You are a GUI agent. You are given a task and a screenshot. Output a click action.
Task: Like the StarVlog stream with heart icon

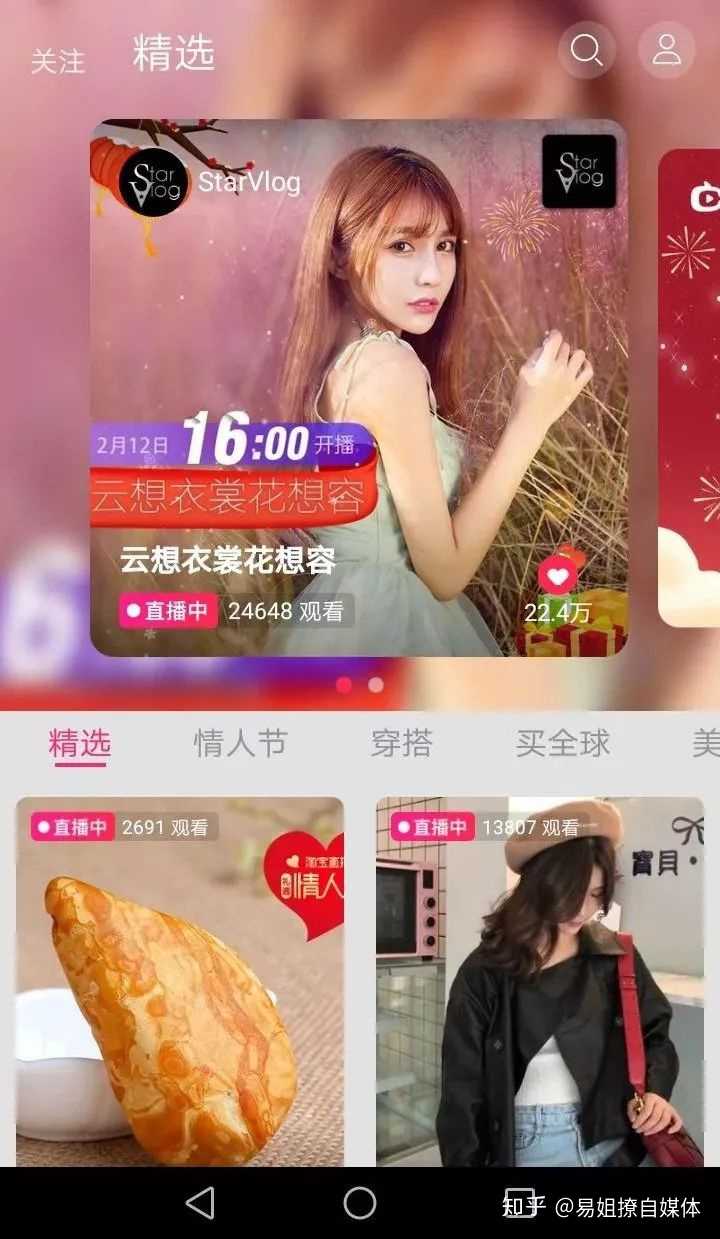coord(557,576)
